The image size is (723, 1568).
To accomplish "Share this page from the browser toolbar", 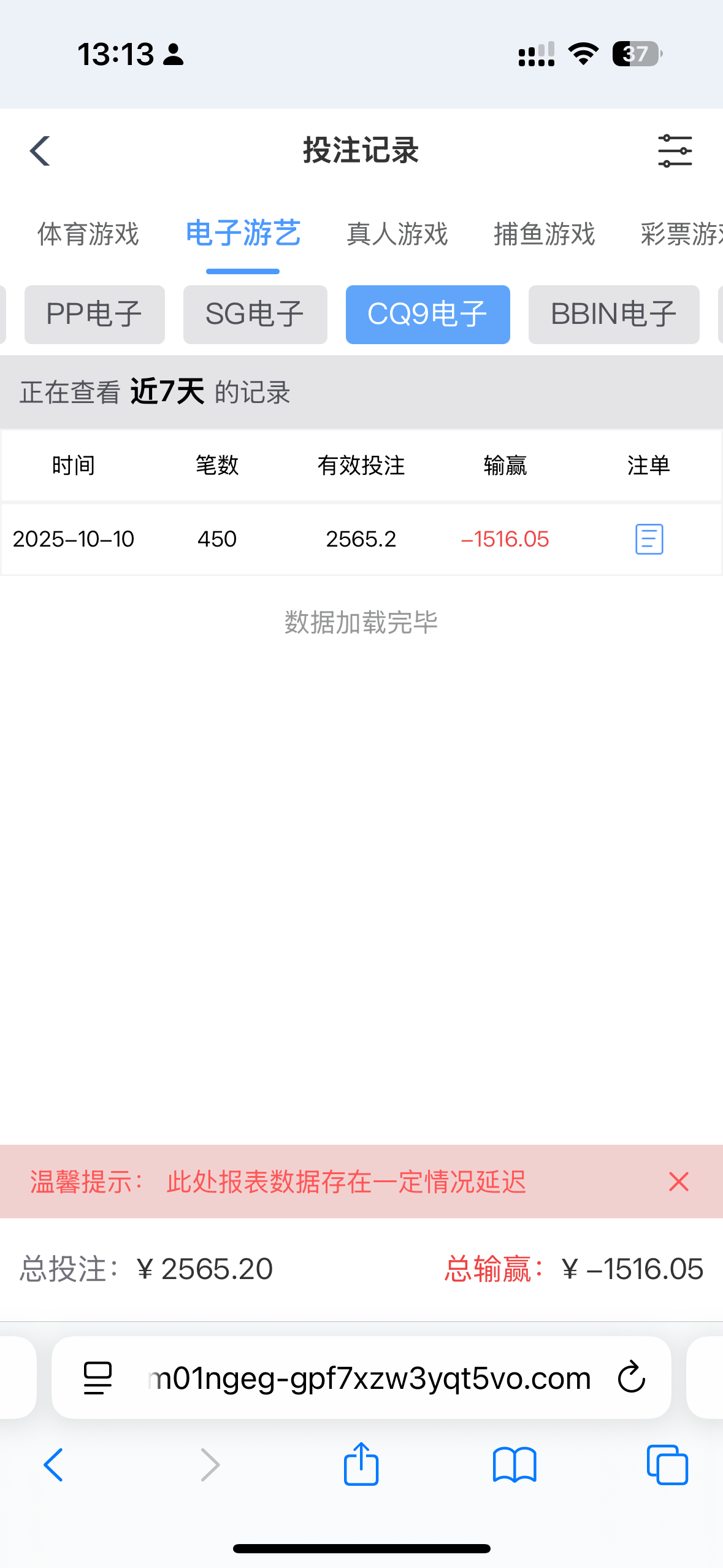I will click(361, 1465).
